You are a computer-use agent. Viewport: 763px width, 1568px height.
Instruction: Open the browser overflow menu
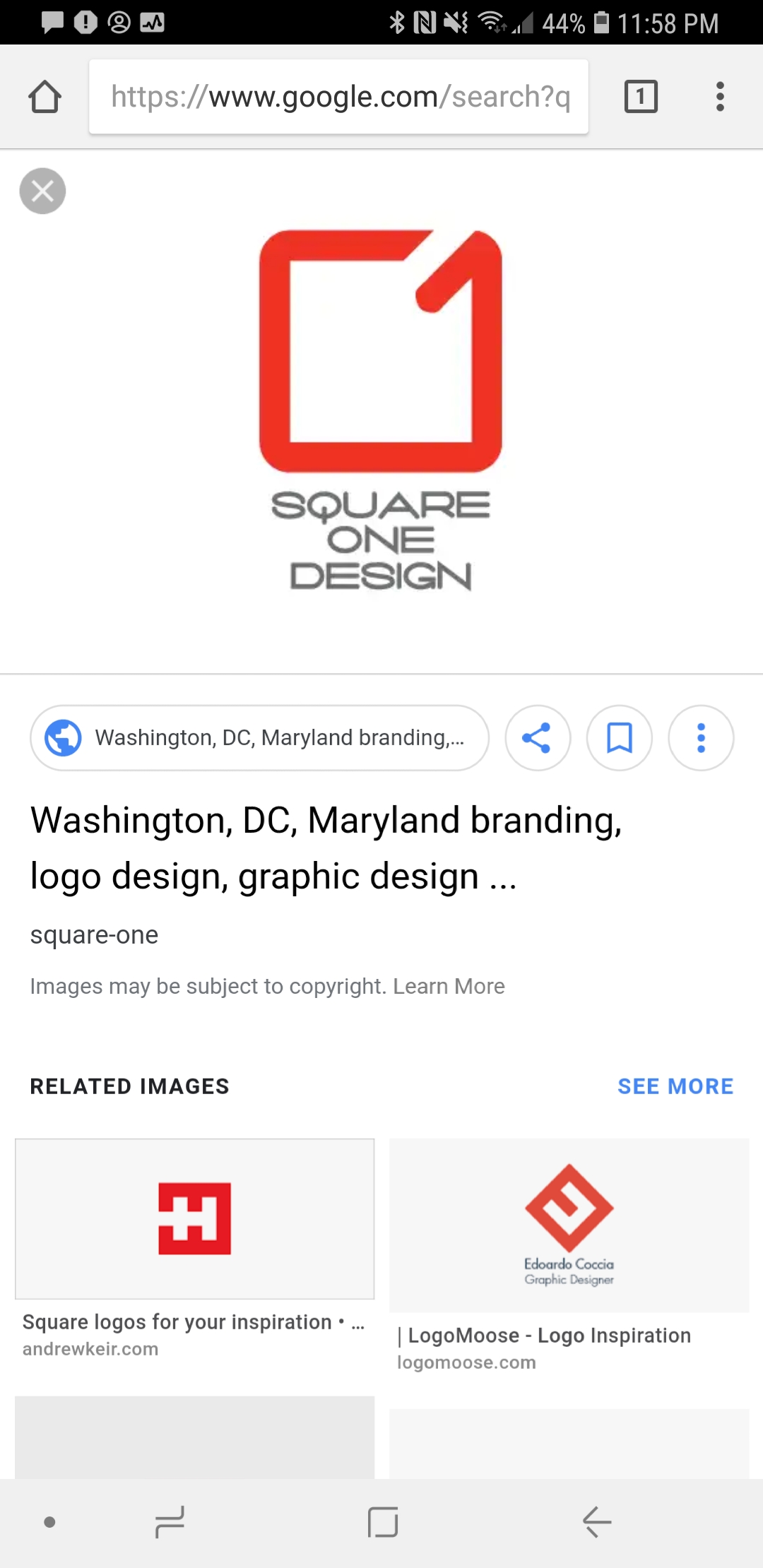720,97
